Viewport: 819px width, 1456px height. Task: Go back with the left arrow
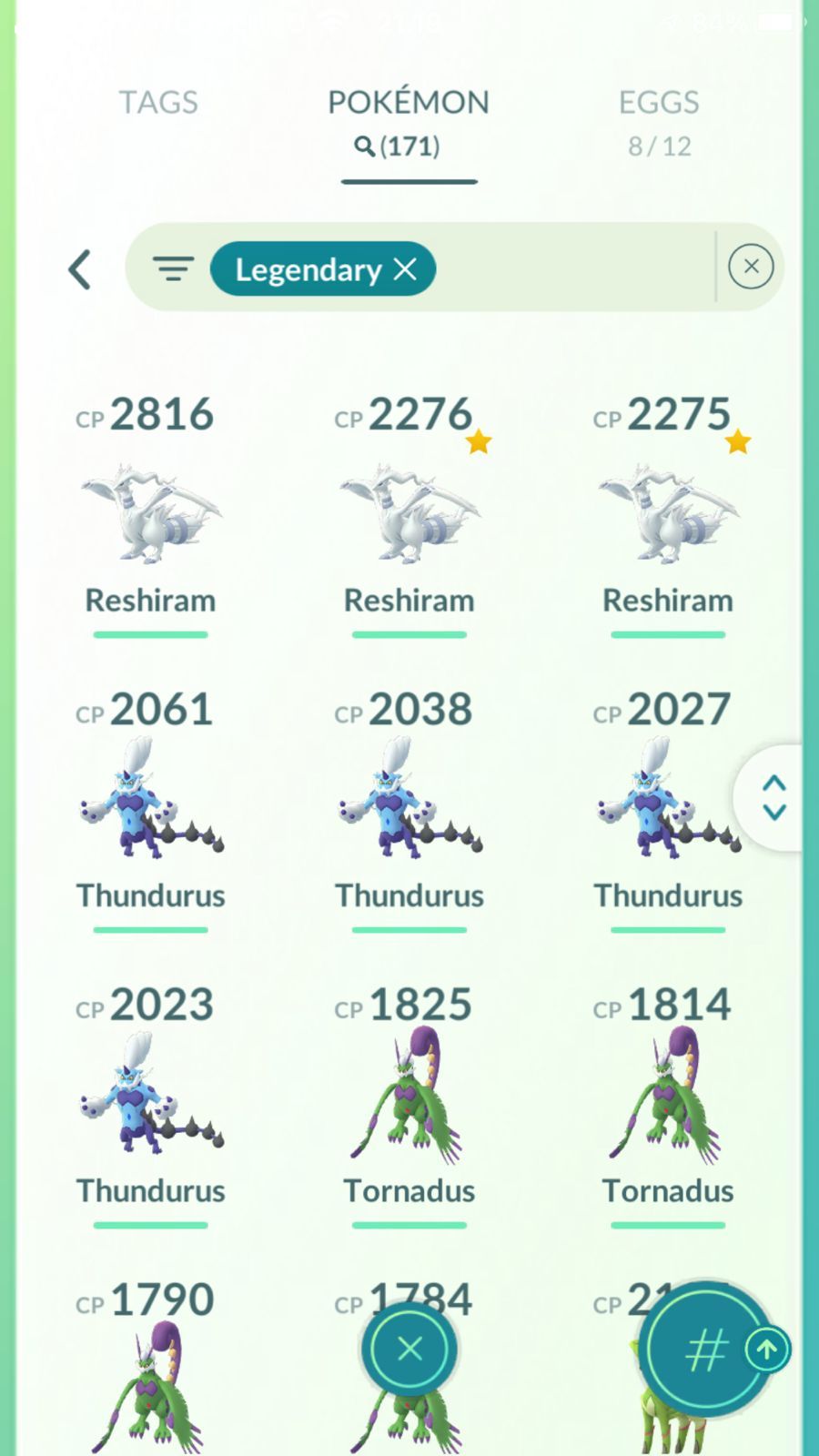tap(80, 269)
